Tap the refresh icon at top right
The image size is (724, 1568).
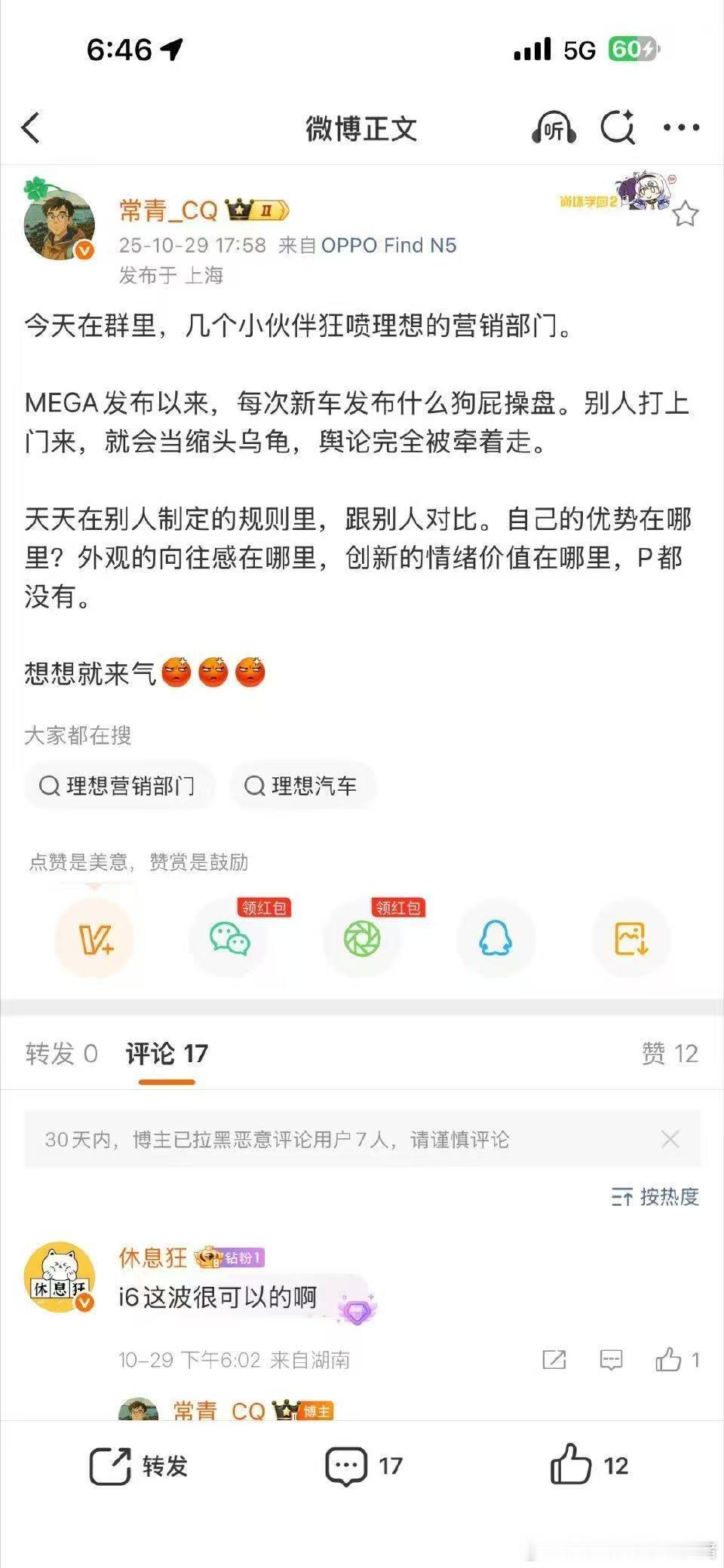coord(618,127)
